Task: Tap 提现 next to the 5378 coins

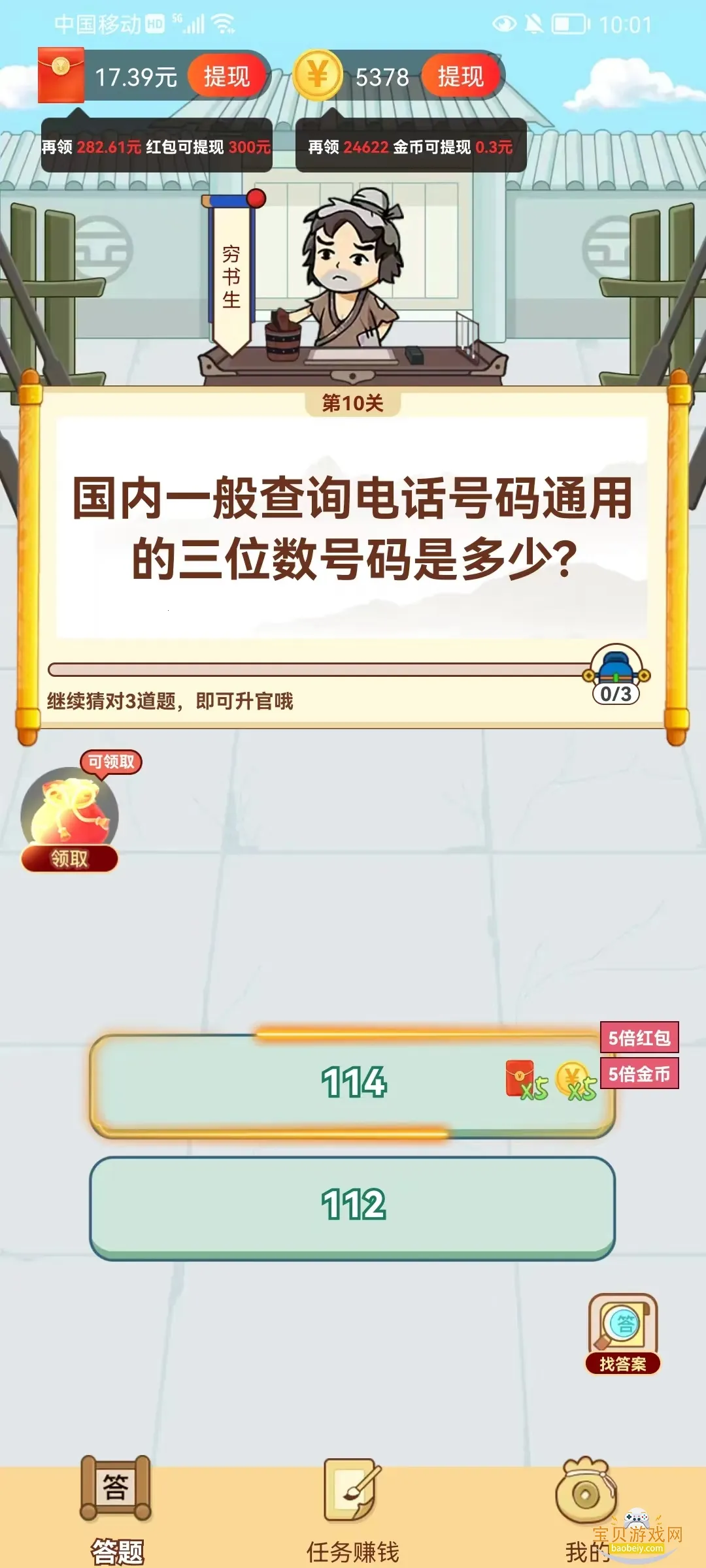Action: [461, 76]
